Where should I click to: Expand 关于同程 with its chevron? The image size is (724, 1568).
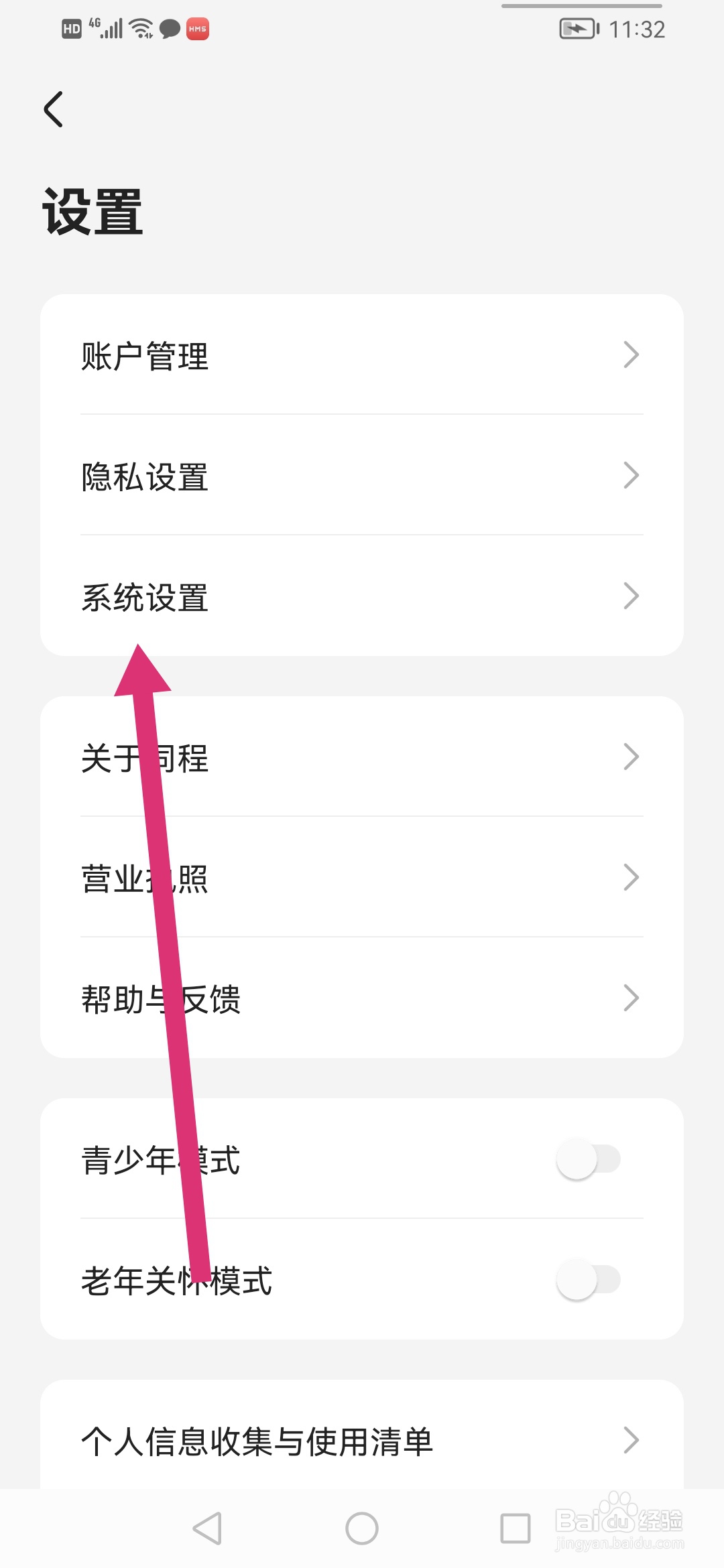pyautogui.click(x=630, y=757)
